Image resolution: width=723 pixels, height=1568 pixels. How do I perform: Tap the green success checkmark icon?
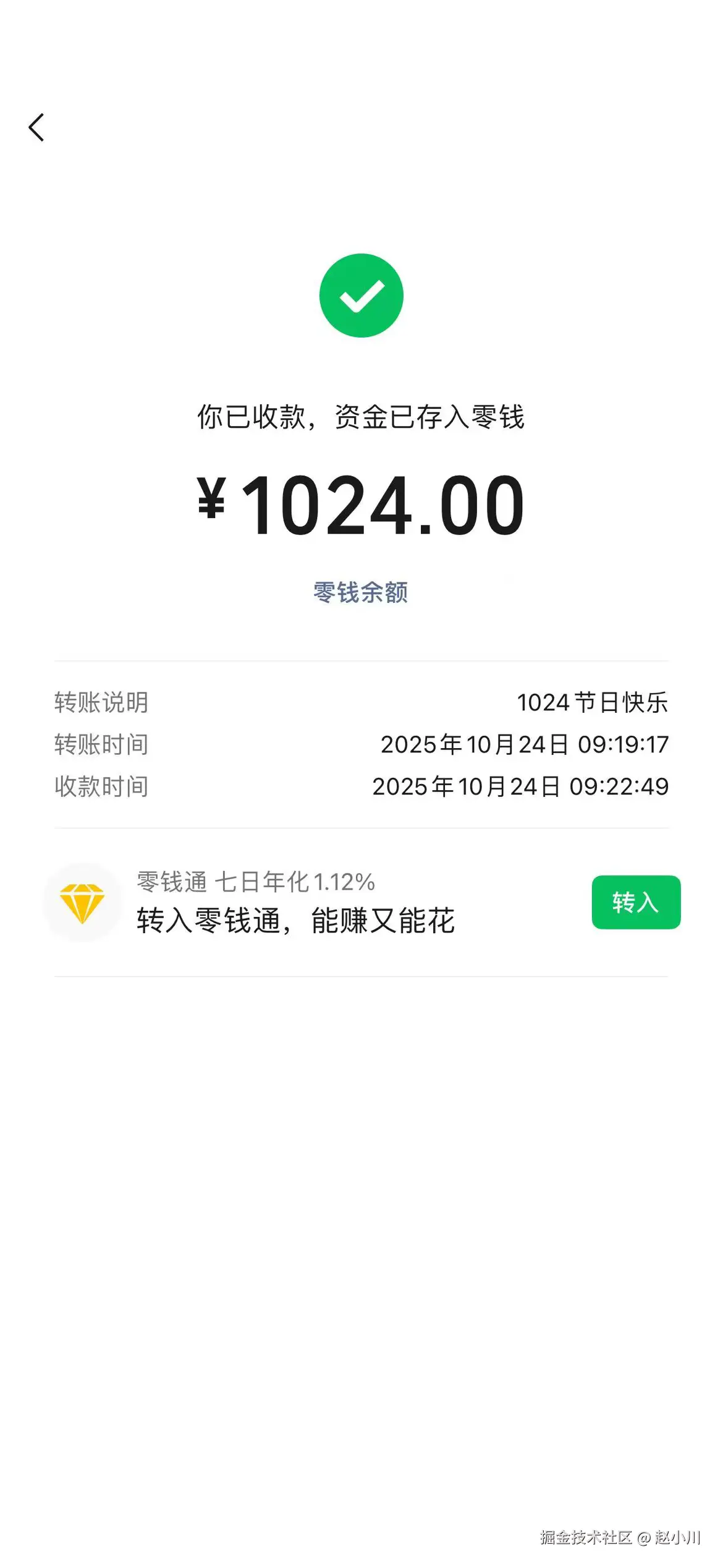pyautogui.click(x=361, y=295)
